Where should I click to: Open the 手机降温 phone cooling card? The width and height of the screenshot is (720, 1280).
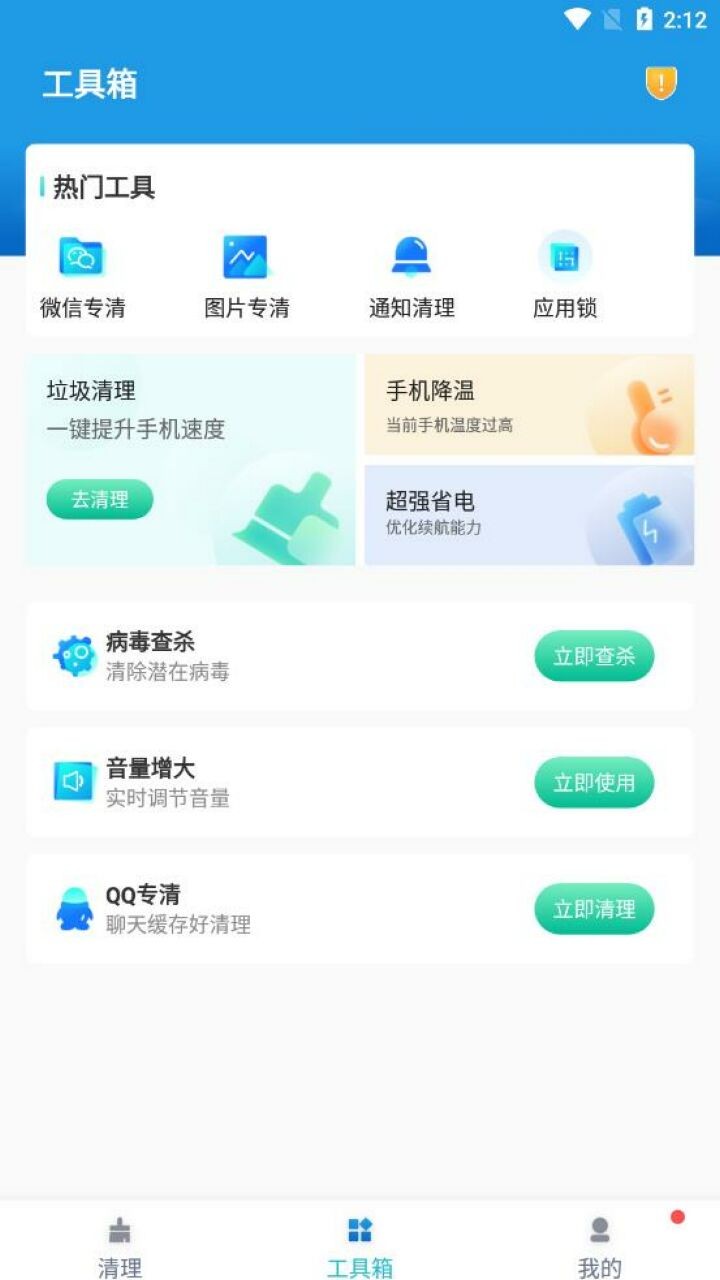point(528,405)
